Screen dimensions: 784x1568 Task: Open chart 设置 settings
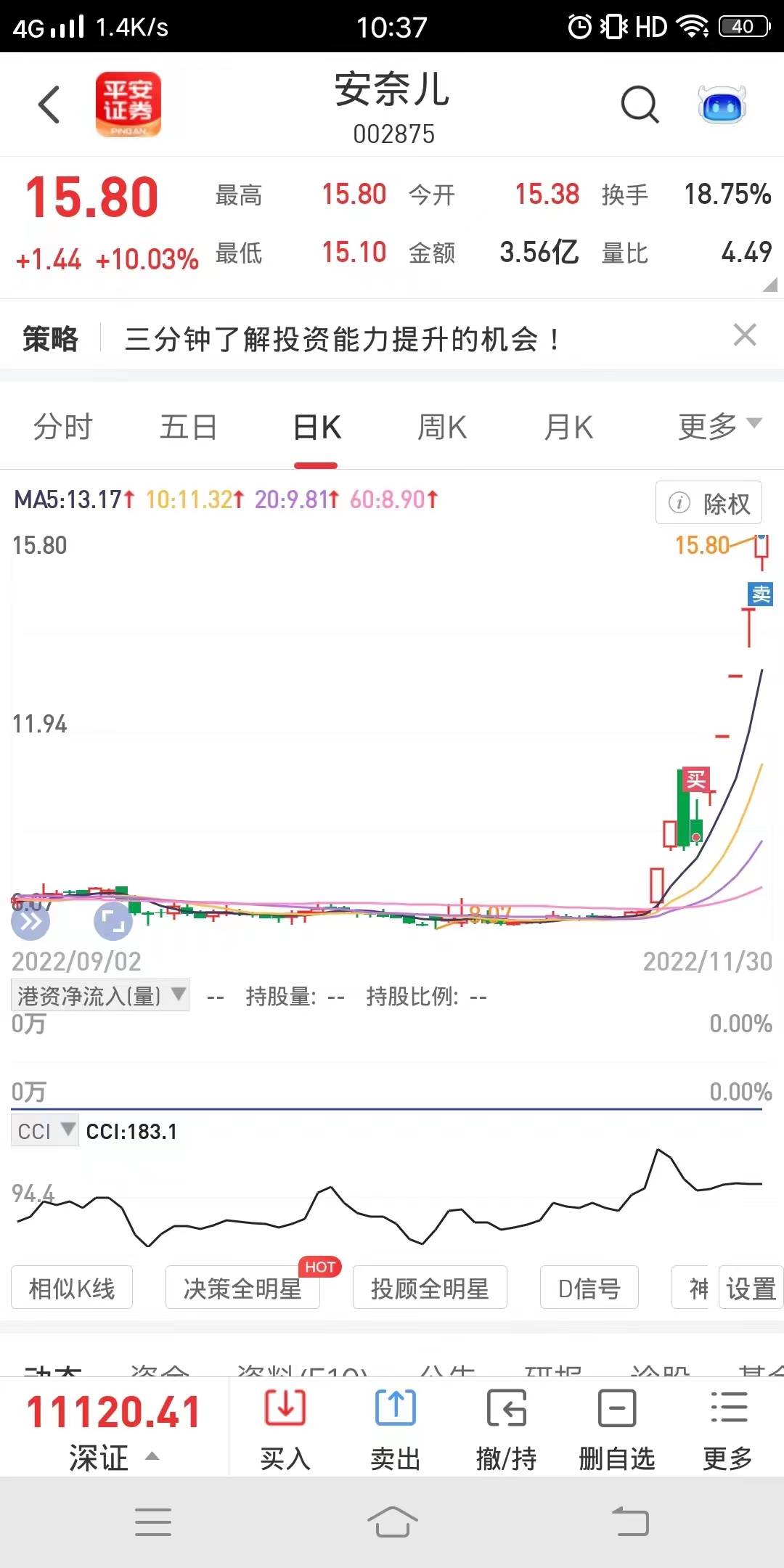(751, 1289)
